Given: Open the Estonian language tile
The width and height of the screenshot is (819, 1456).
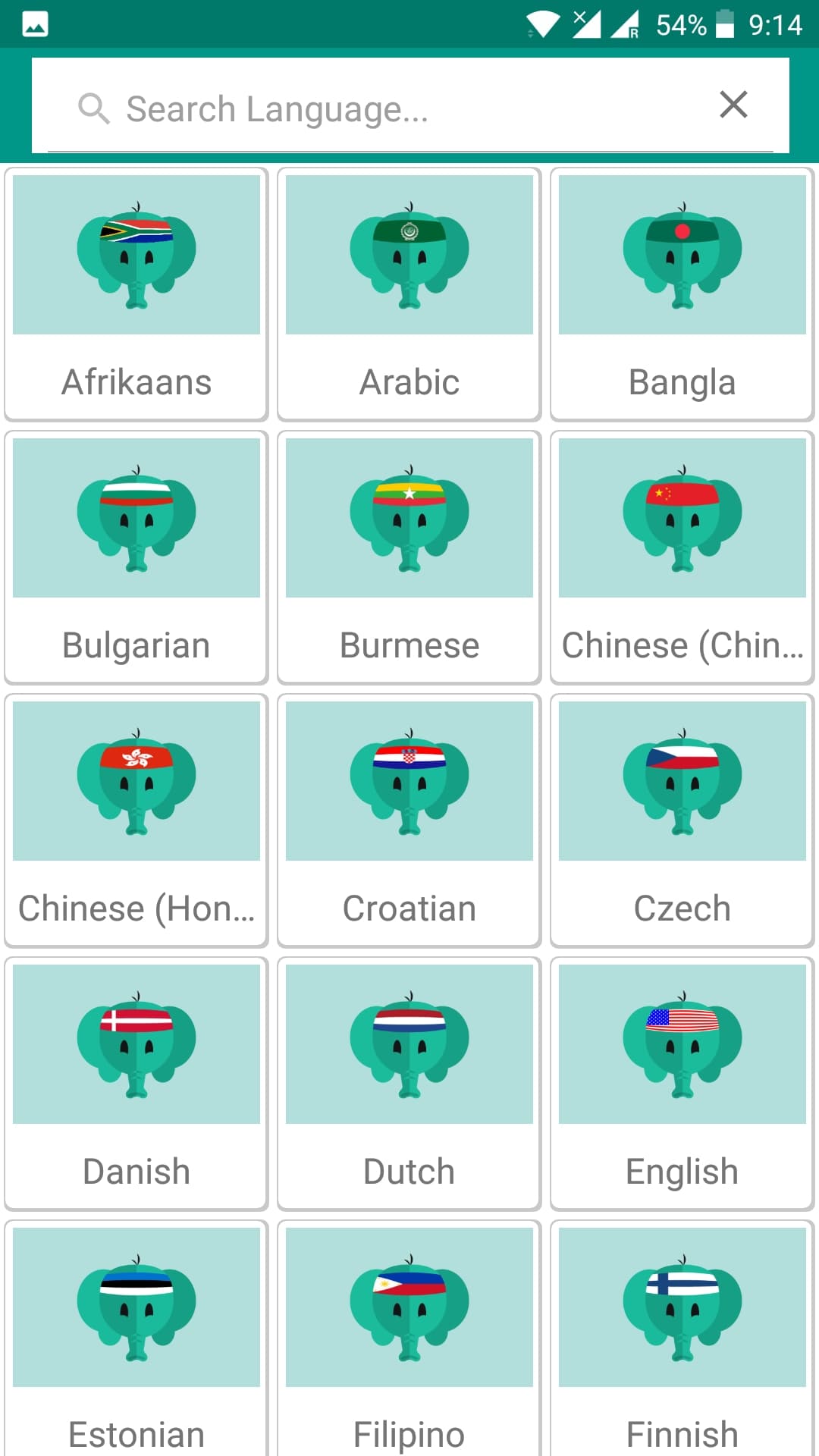Looking at the screenshot, I should [136, 1338].
